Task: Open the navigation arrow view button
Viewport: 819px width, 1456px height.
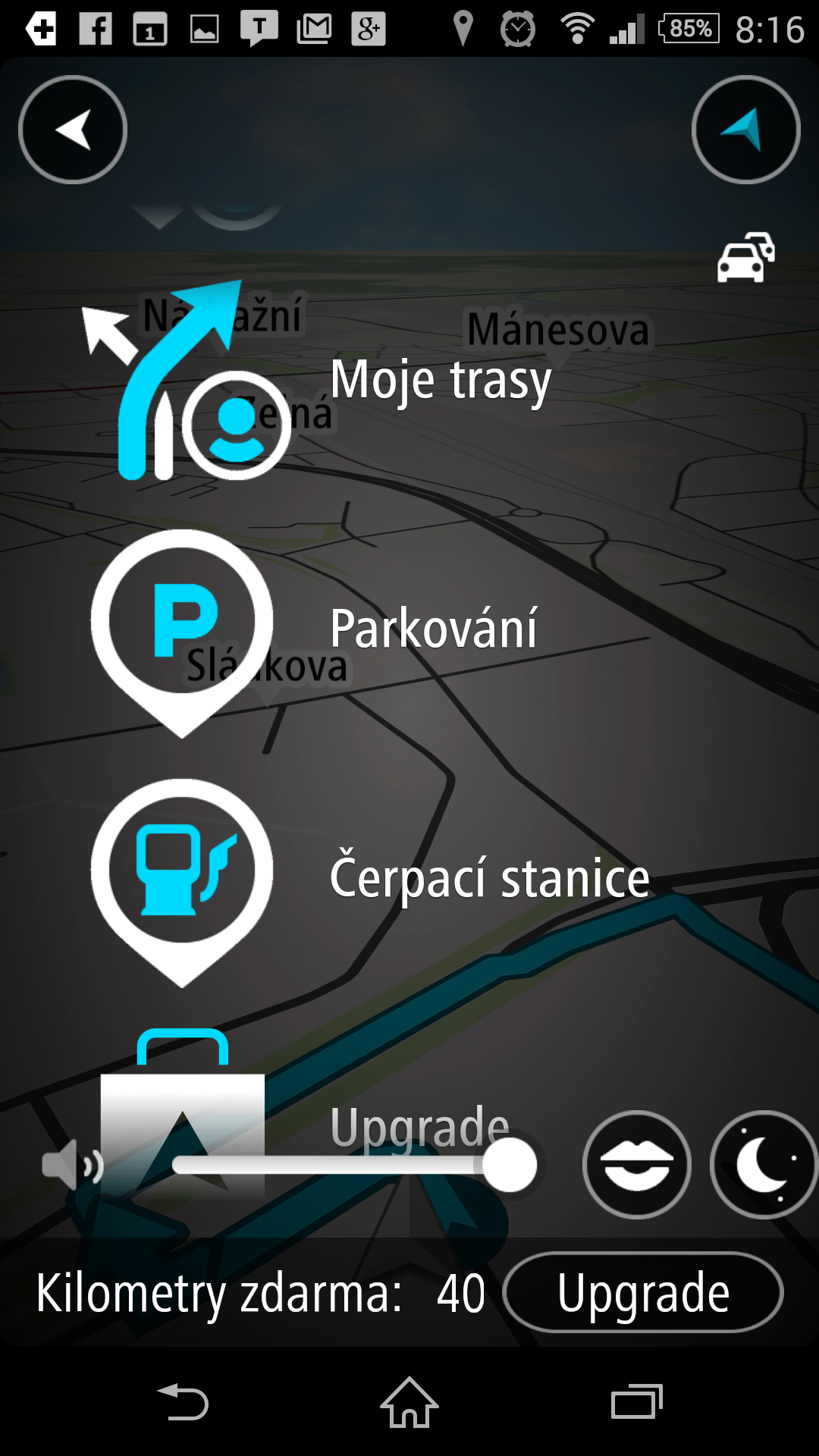Action: [746, 130]
